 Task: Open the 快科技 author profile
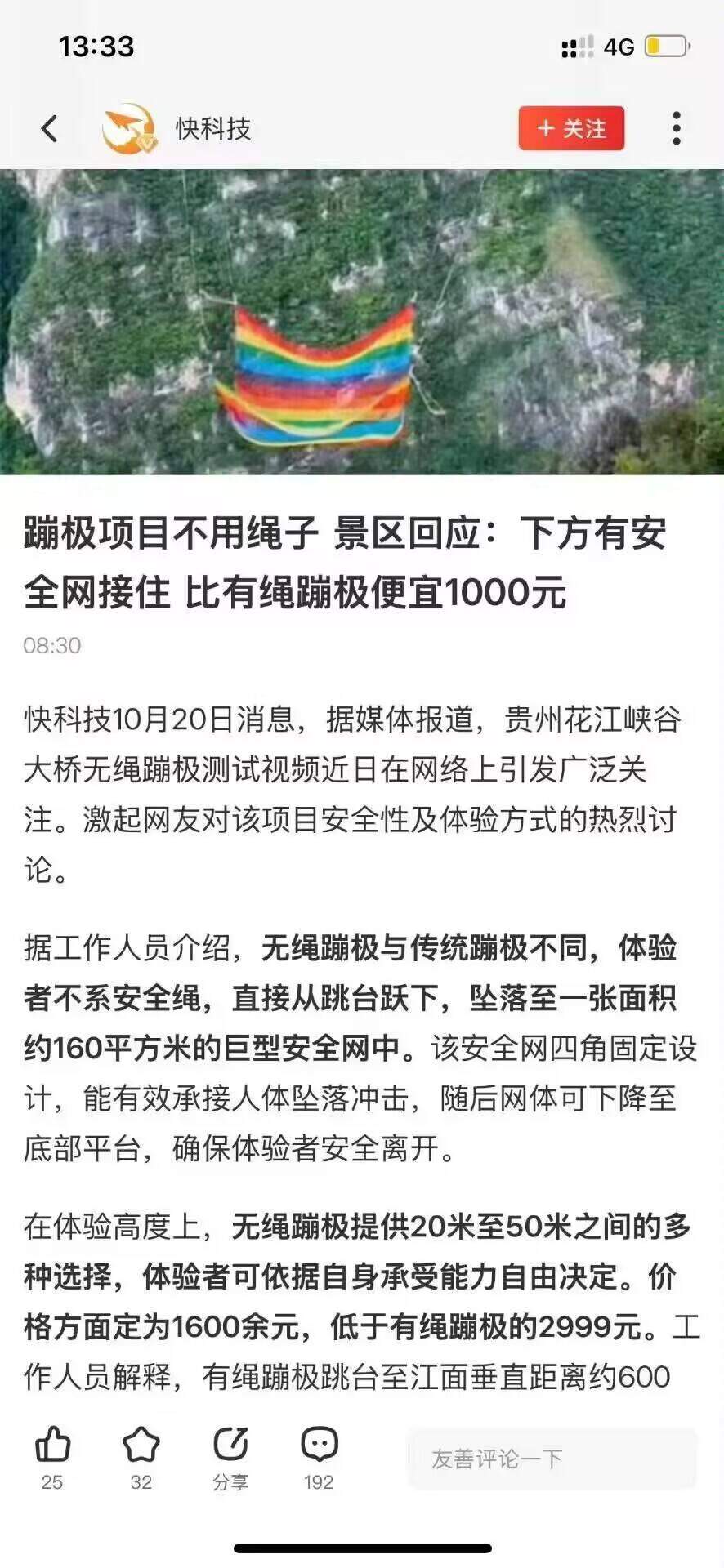pos(177,128)
